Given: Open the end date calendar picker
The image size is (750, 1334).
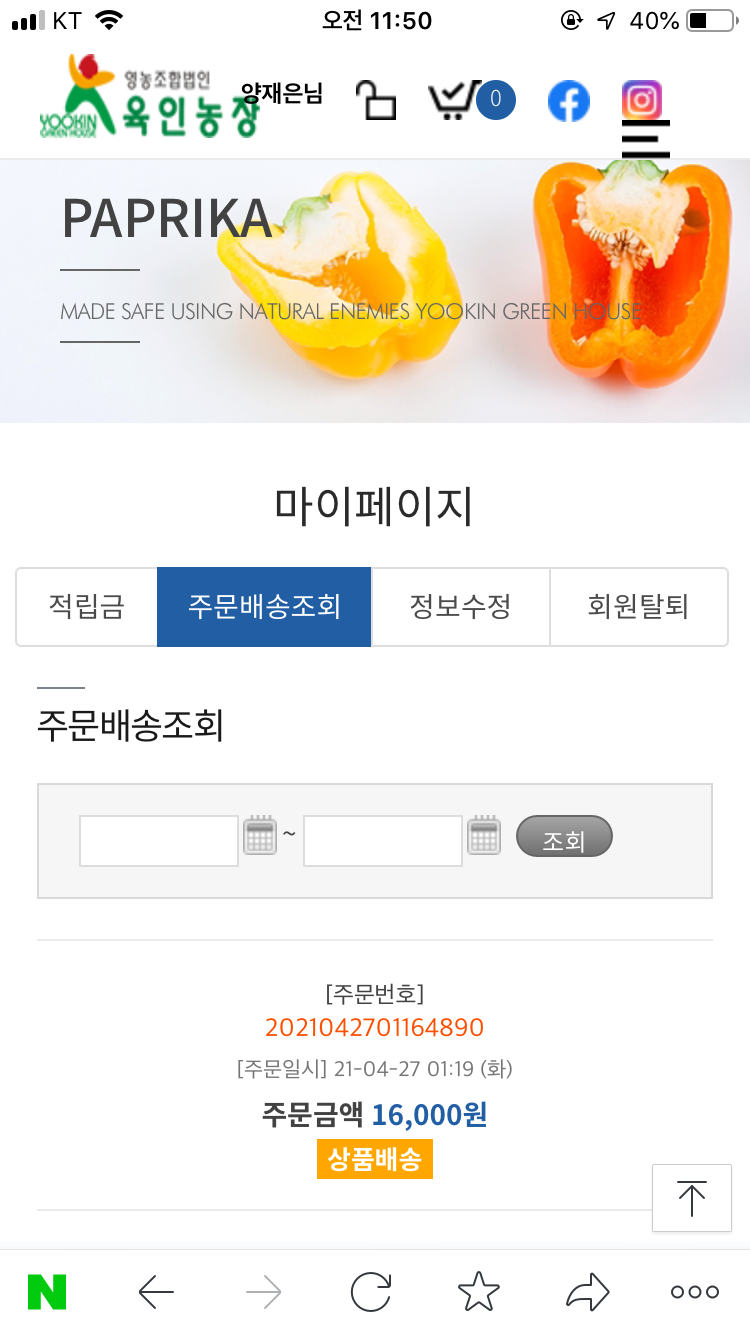Looking at the screenshot, I should click(484, 835).
